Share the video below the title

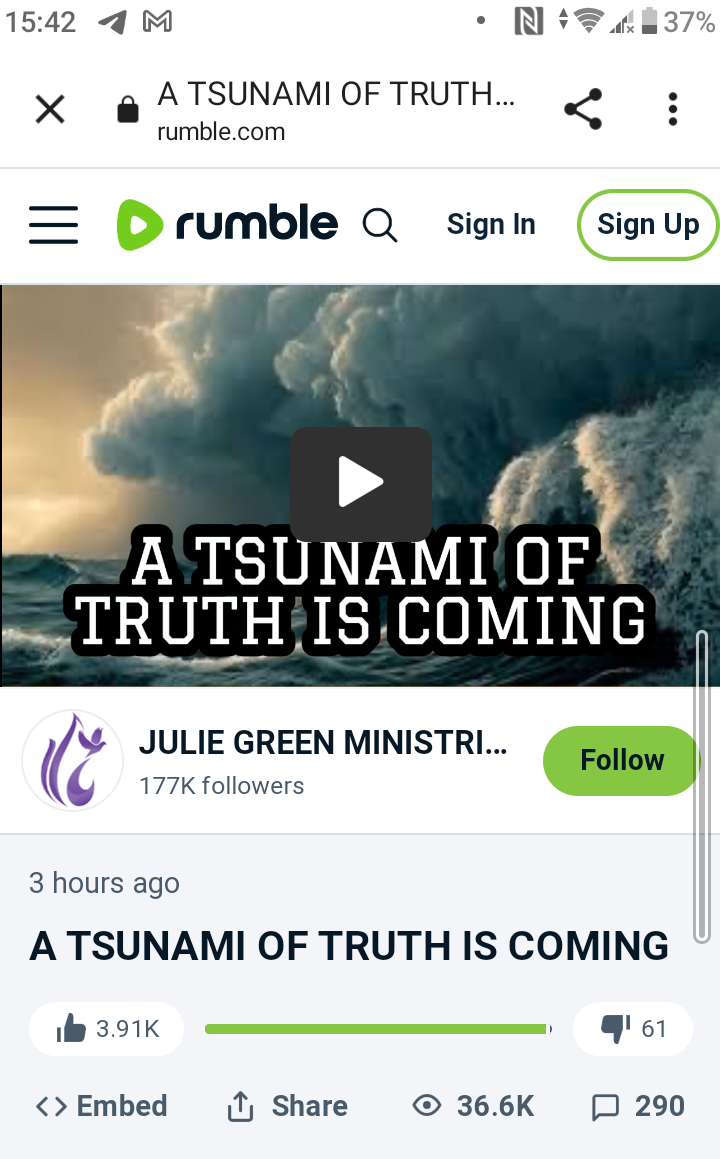pos(288,1106)
